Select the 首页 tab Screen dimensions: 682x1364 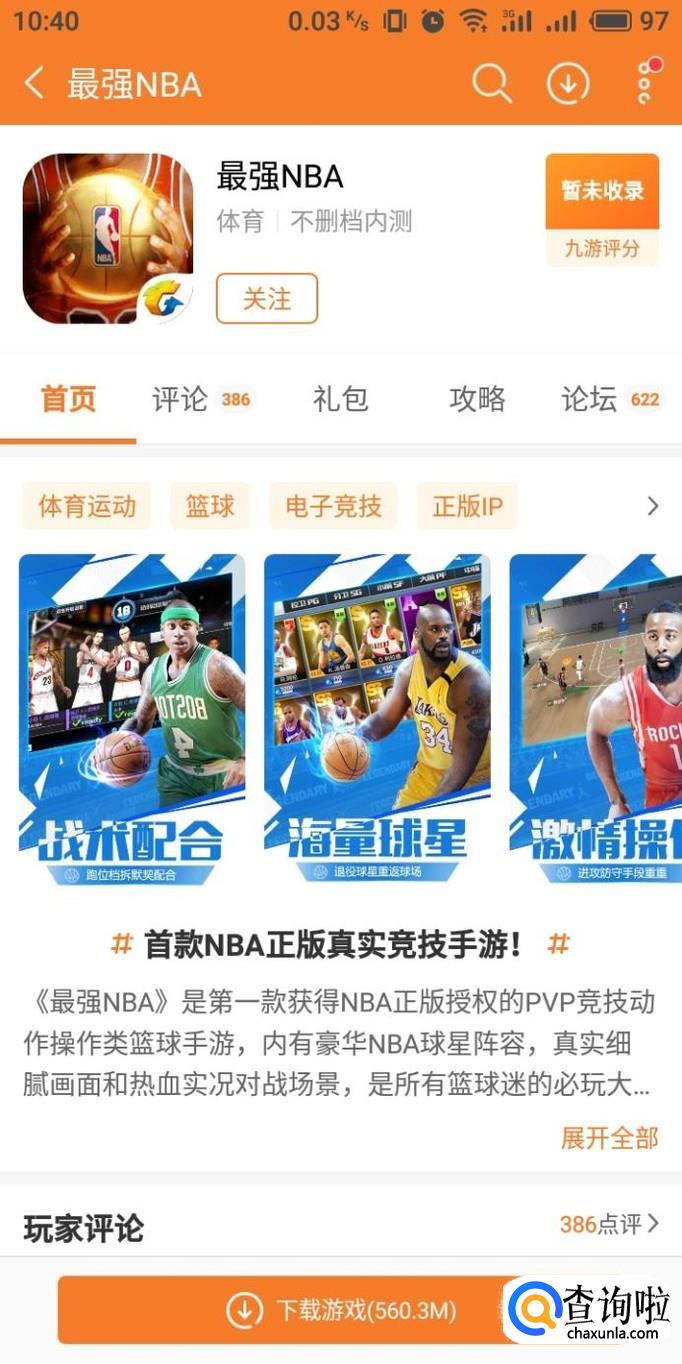(x=68, y=400)
